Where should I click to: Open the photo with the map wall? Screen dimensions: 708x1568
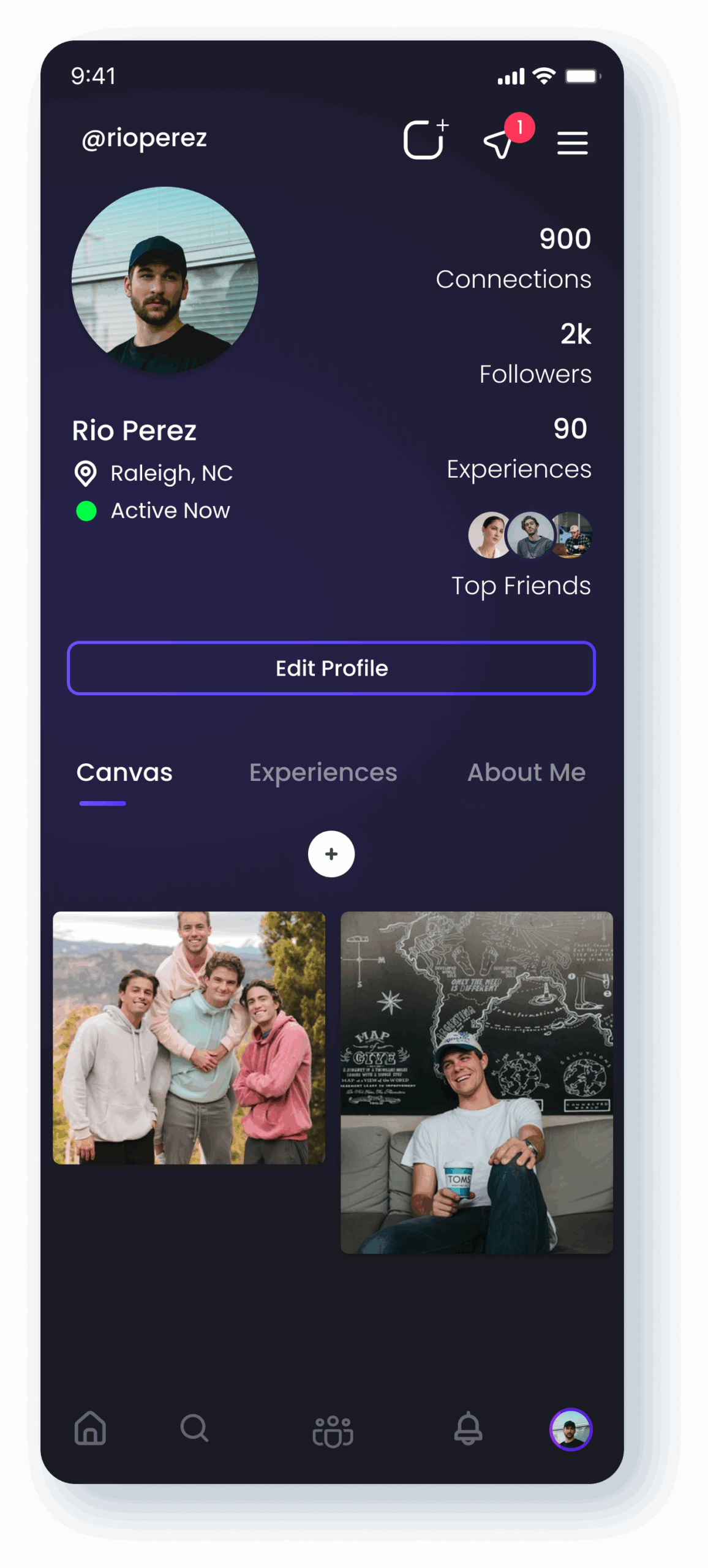(476, 1082)
